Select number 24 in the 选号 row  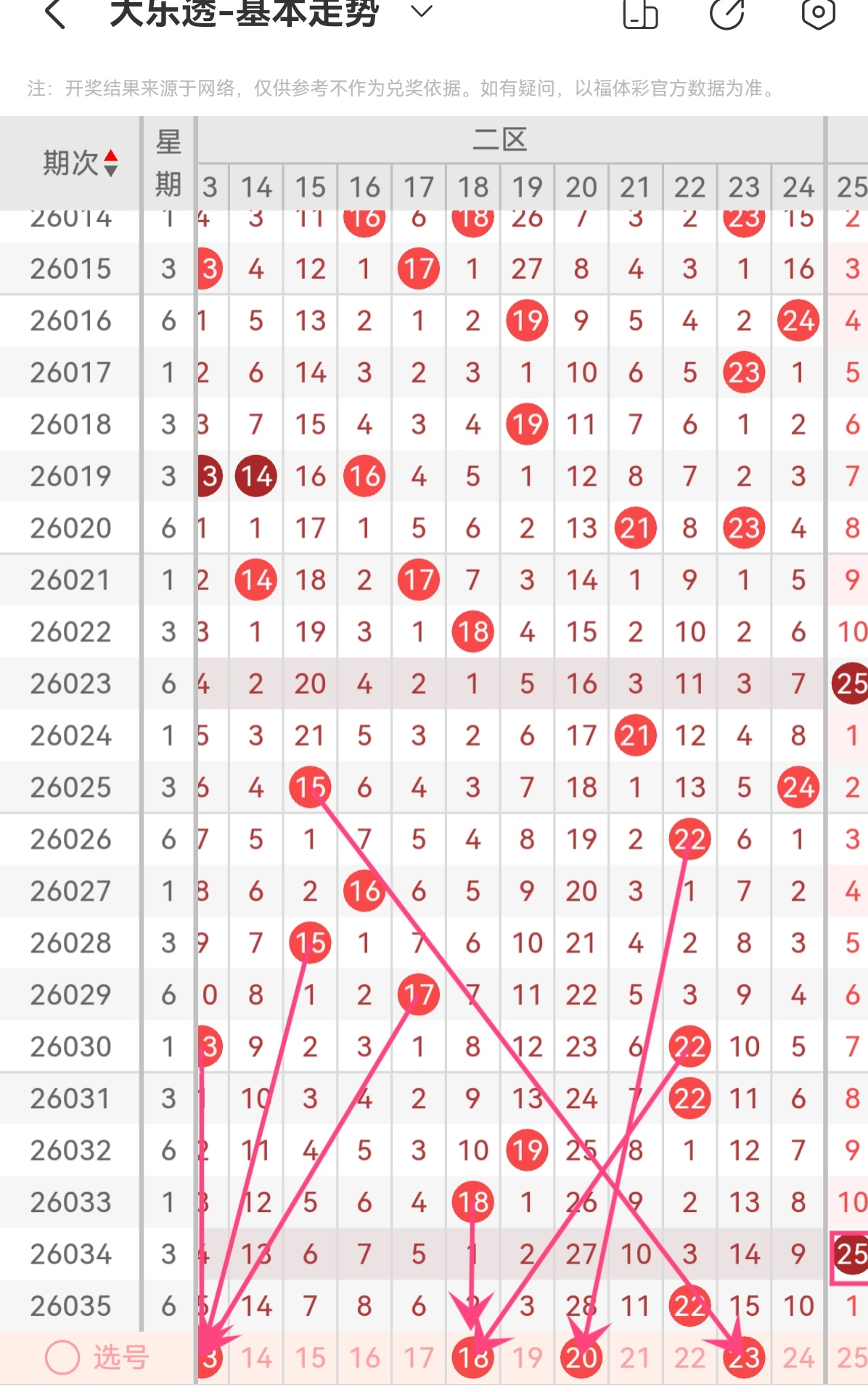[798, 1358]
